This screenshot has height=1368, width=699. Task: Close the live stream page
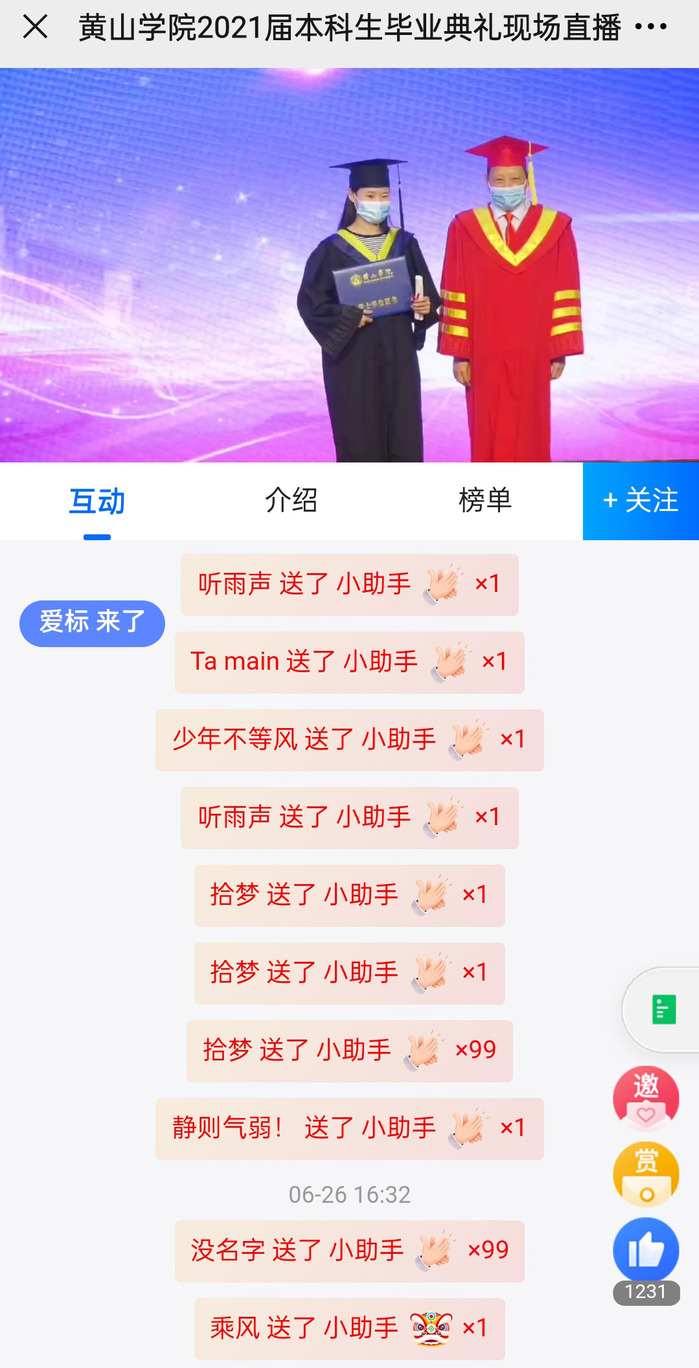35,28
